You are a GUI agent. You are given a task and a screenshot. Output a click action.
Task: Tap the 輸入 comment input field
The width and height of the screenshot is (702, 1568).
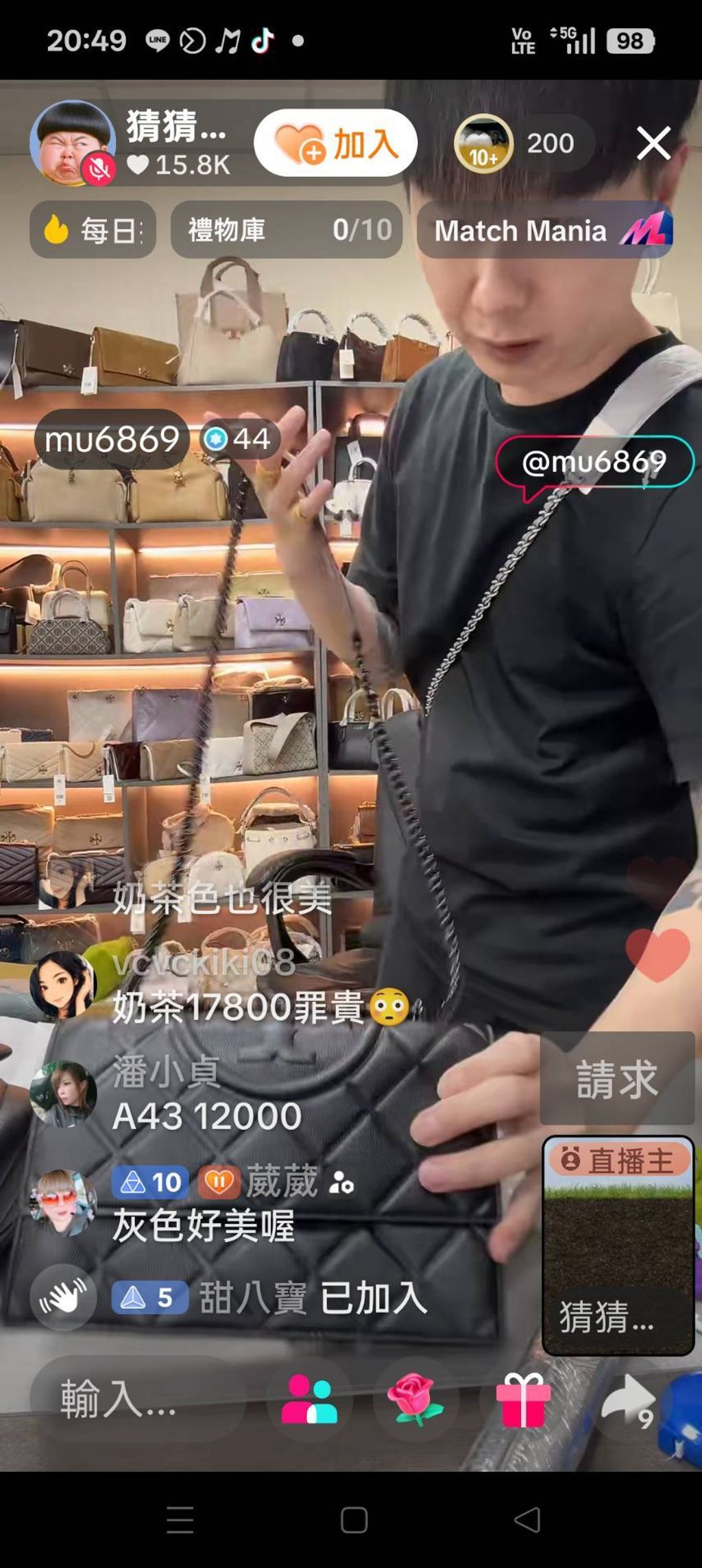coord(138,1399)
